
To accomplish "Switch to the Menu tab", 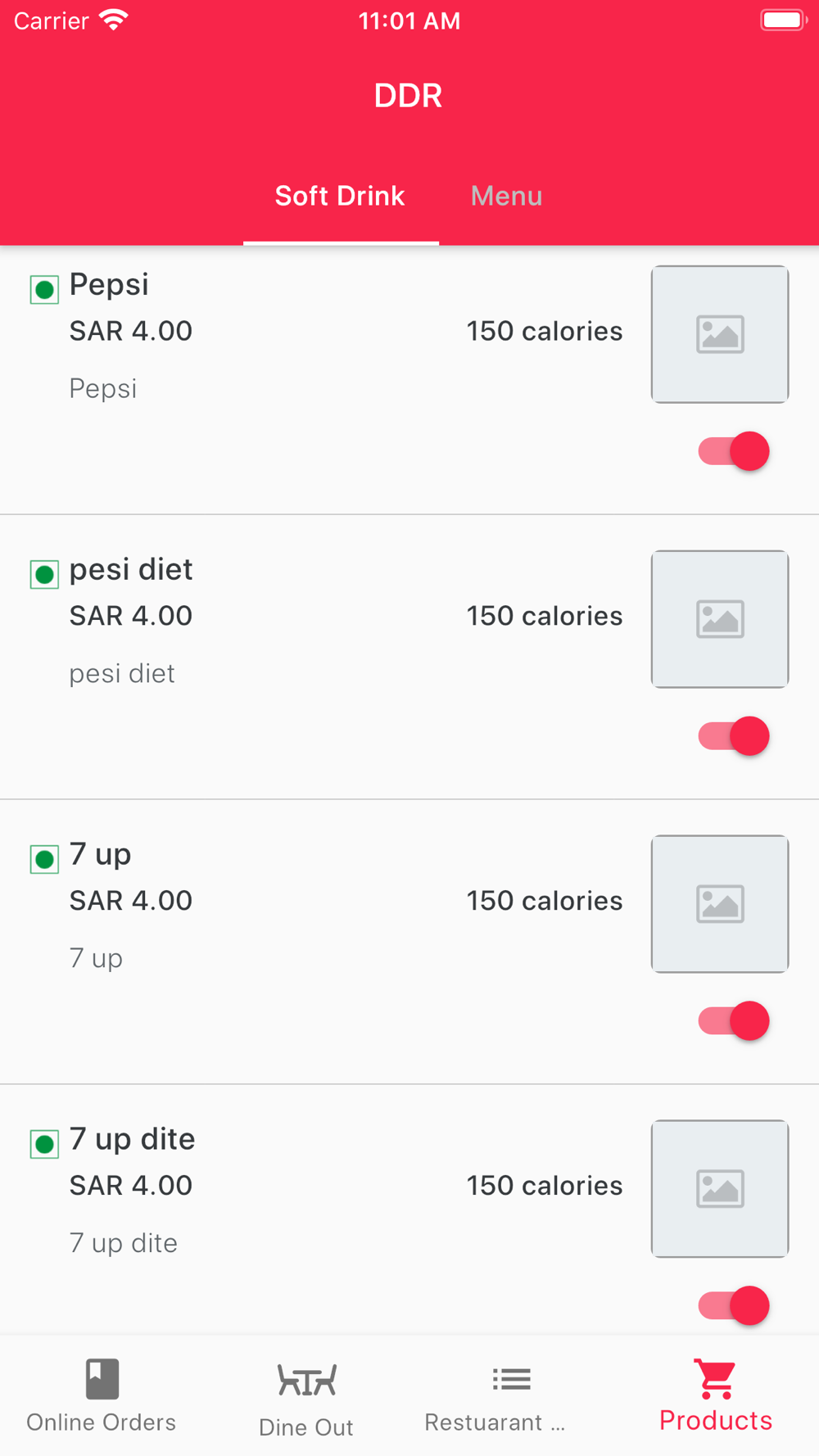I will pos(506,197).
